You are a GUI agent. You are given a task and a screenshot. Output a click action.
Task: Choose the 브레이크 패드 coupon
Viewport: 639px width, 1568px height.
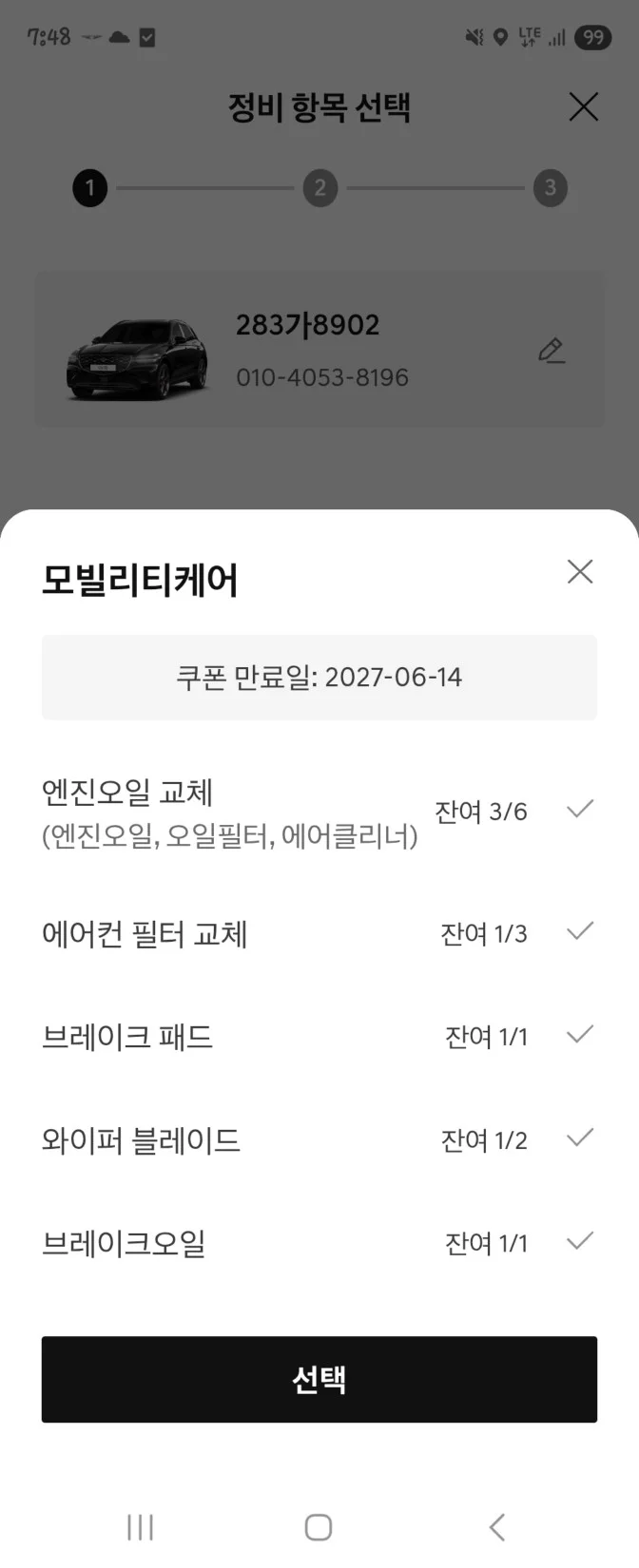(x=579, y=1035)
